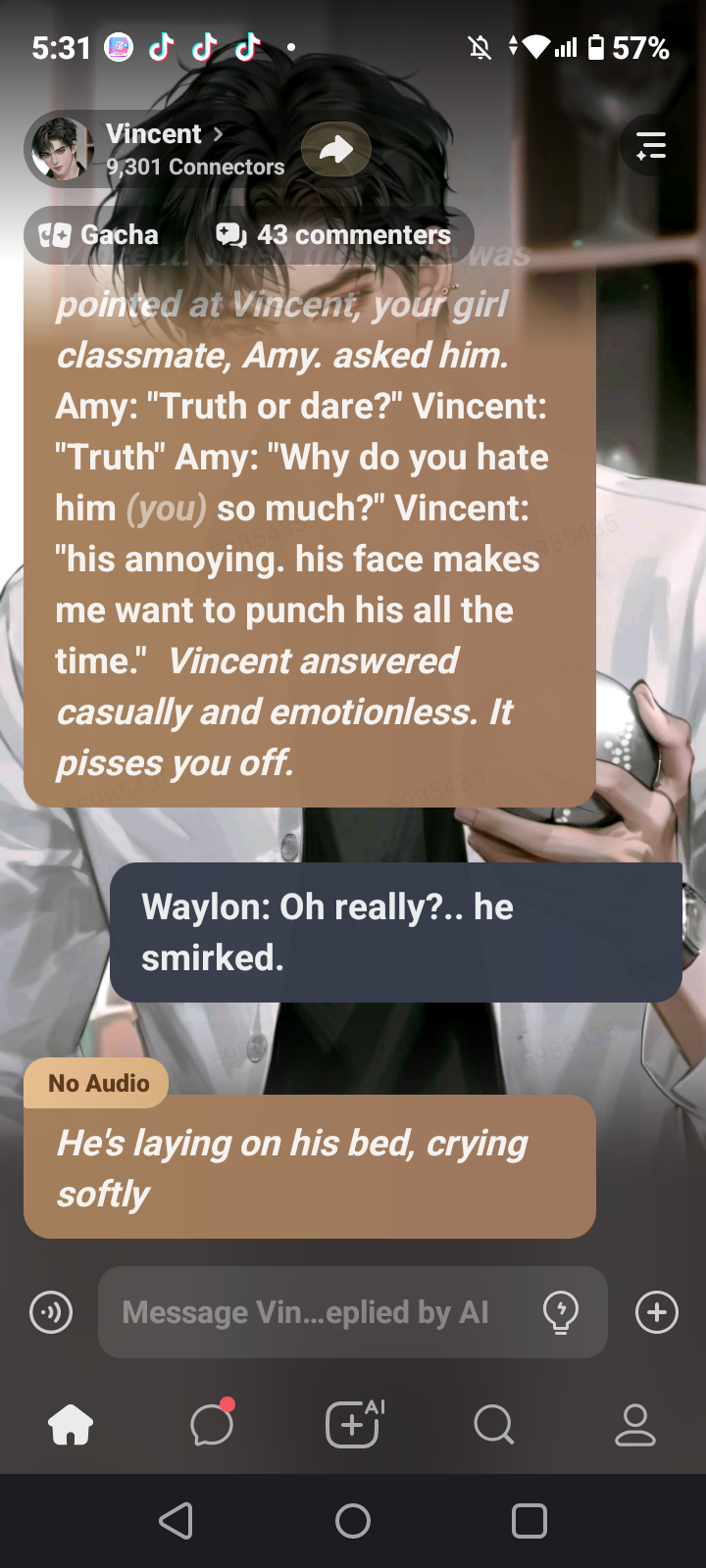Open the chats tab
This screenshot has height=1568, width=706.
[x=212, y=1425]
